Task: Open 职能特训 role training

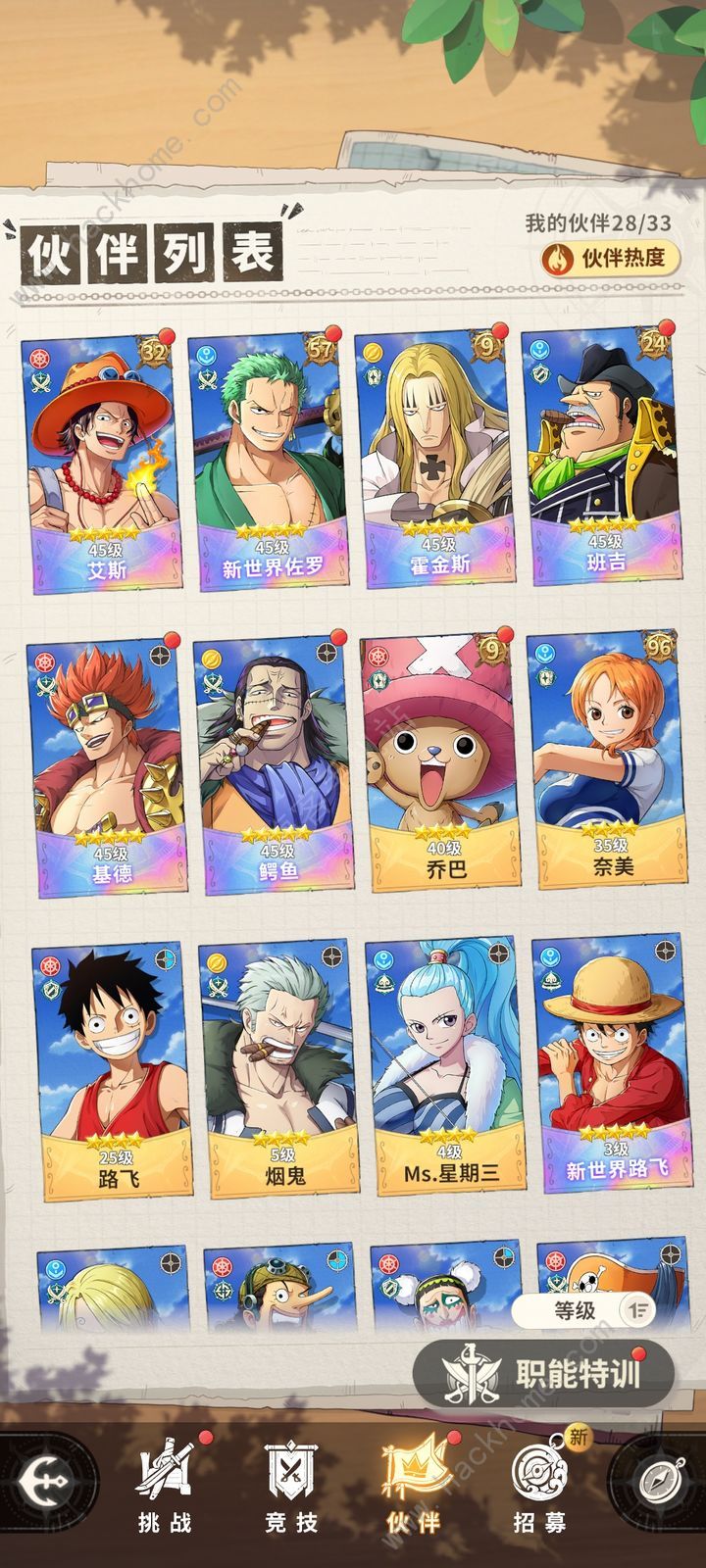Action: pos(545,1374)
